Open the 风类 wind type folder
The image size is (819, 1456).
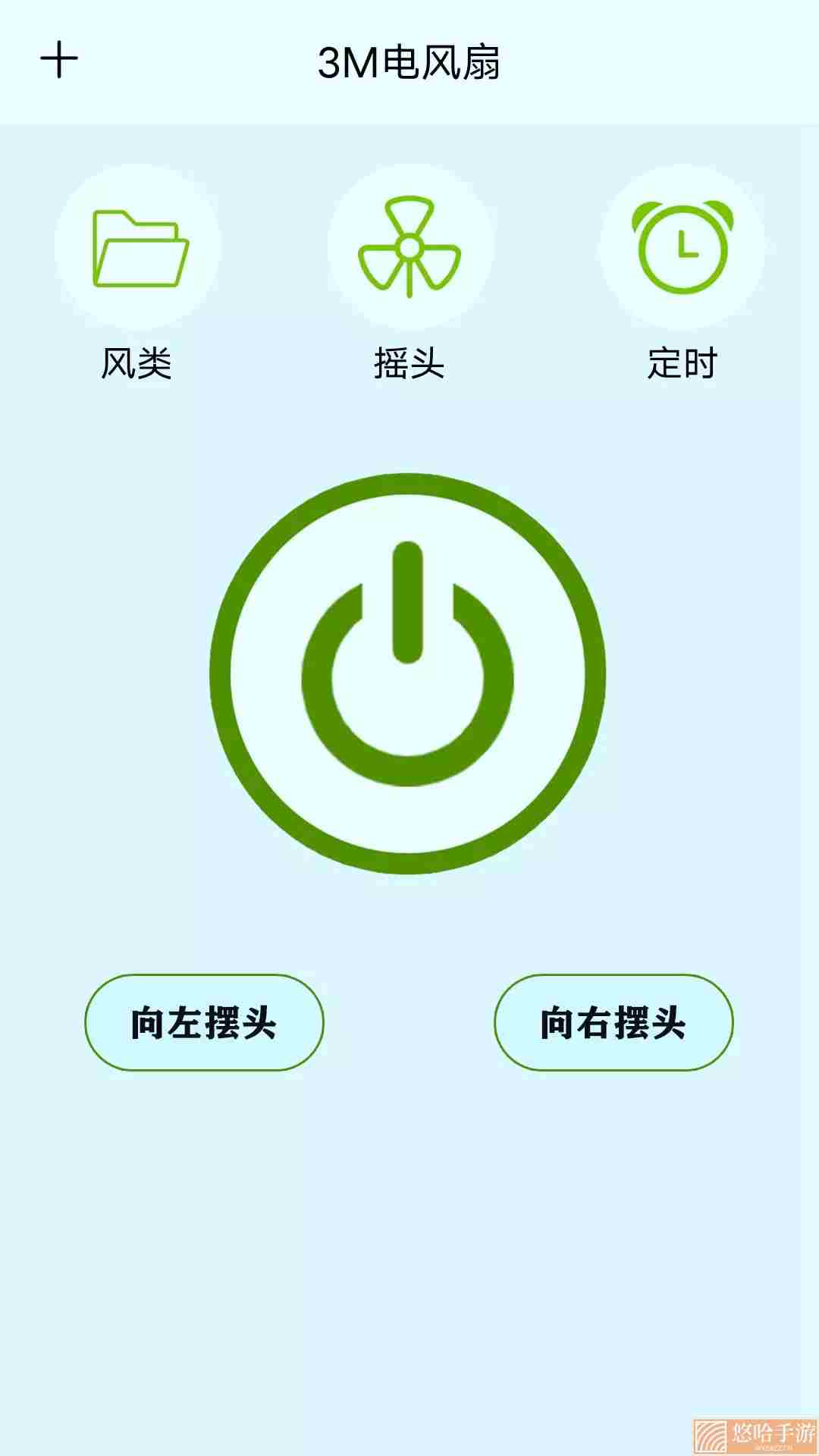pos(137,247)
